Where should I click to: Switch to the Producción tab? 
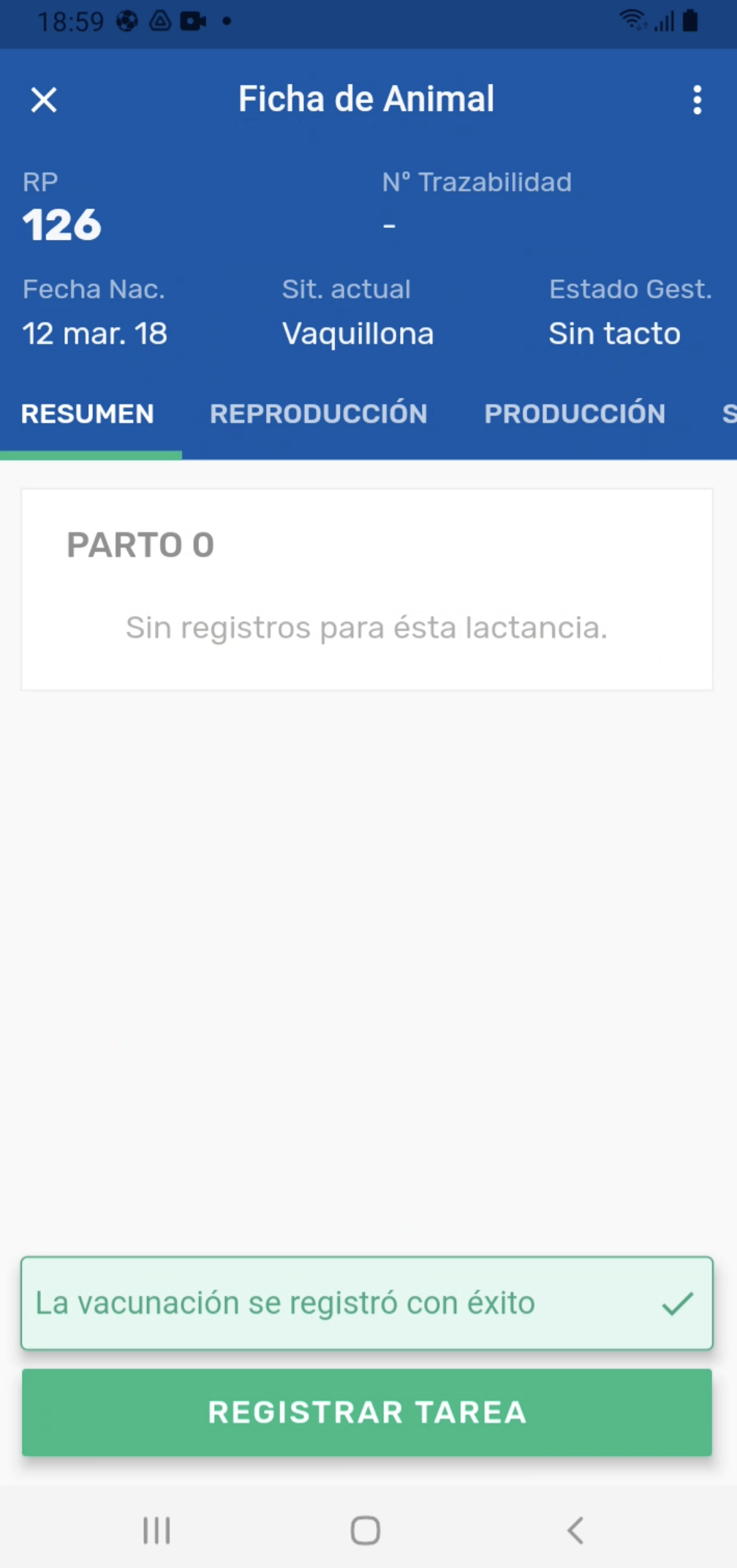point(575,414)
